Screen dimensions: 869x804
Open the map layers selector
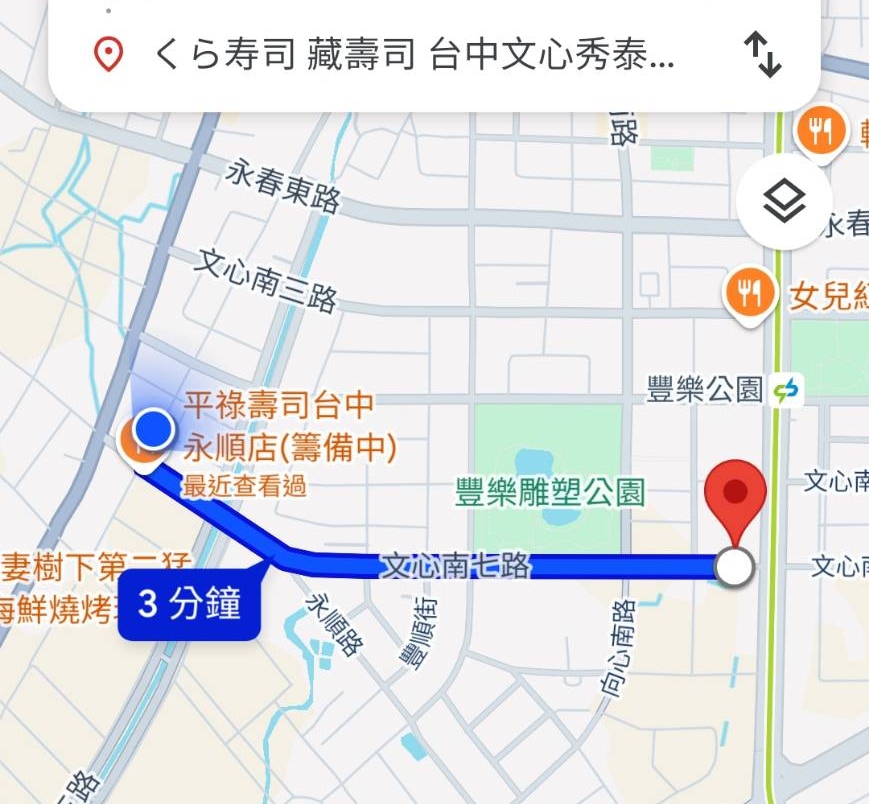pyautogui.click(x=784, y=202)
